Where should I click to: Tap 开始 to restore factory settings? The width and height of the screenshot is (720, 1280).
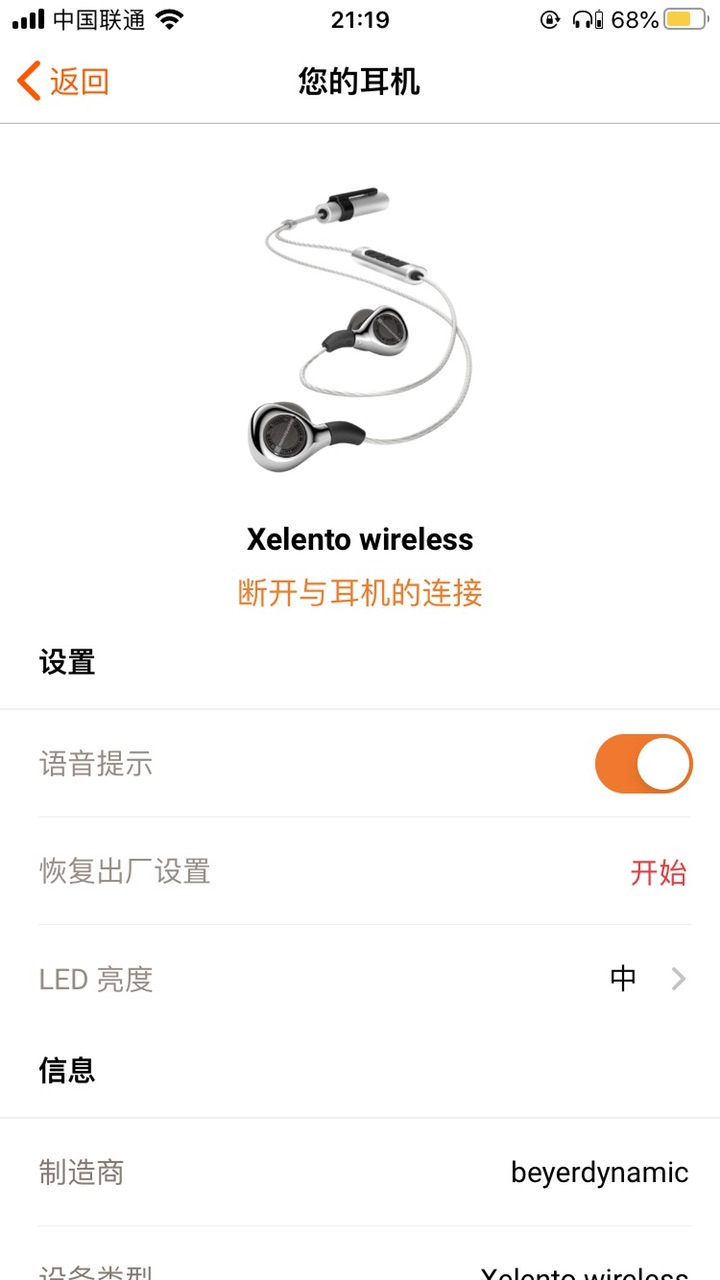[658, 872]
